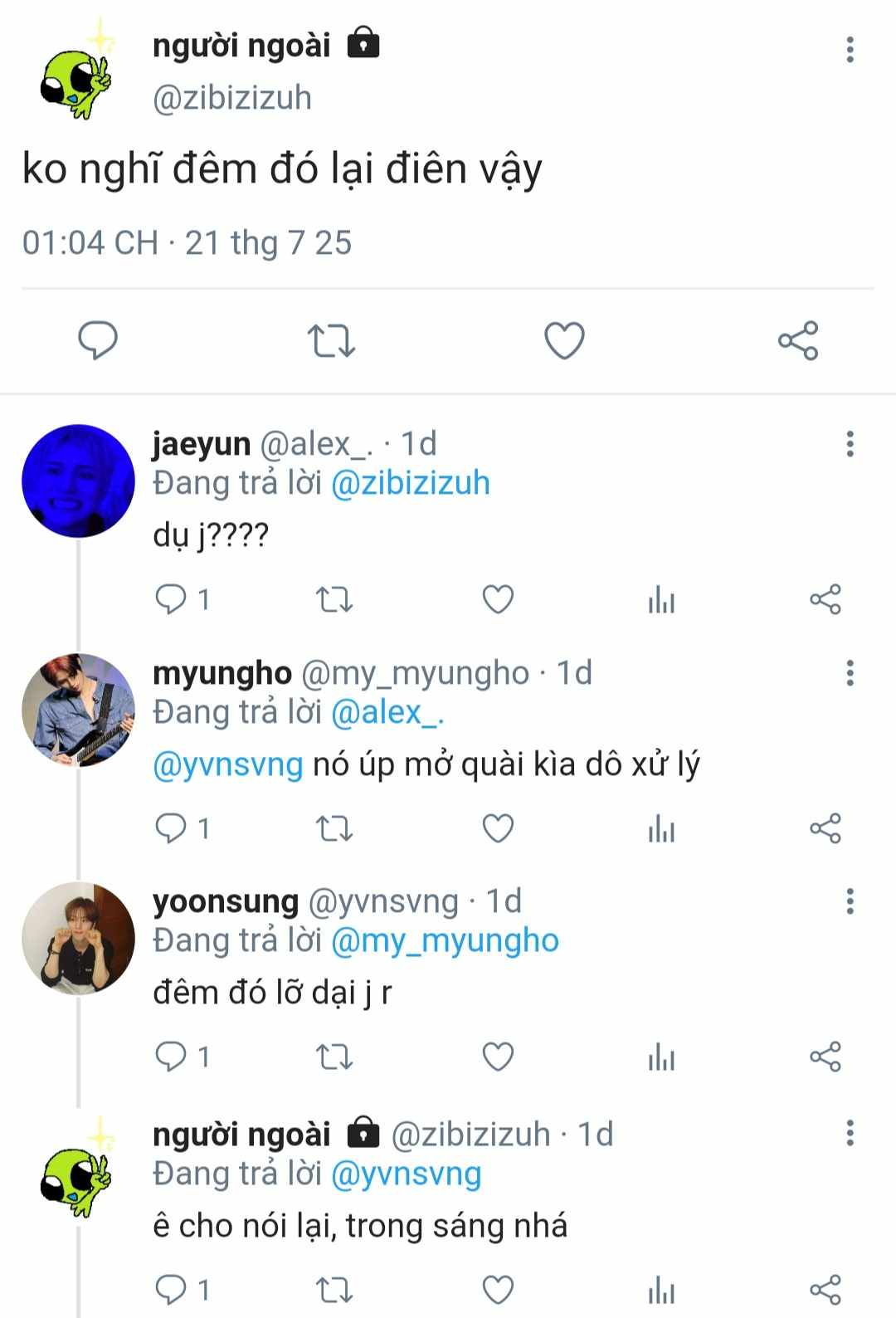This screenshot has width=896, height=1318.
Task: Like the reply 'ê cho nói lại, trong sáng nhá'
Action: pos(498,1290)
